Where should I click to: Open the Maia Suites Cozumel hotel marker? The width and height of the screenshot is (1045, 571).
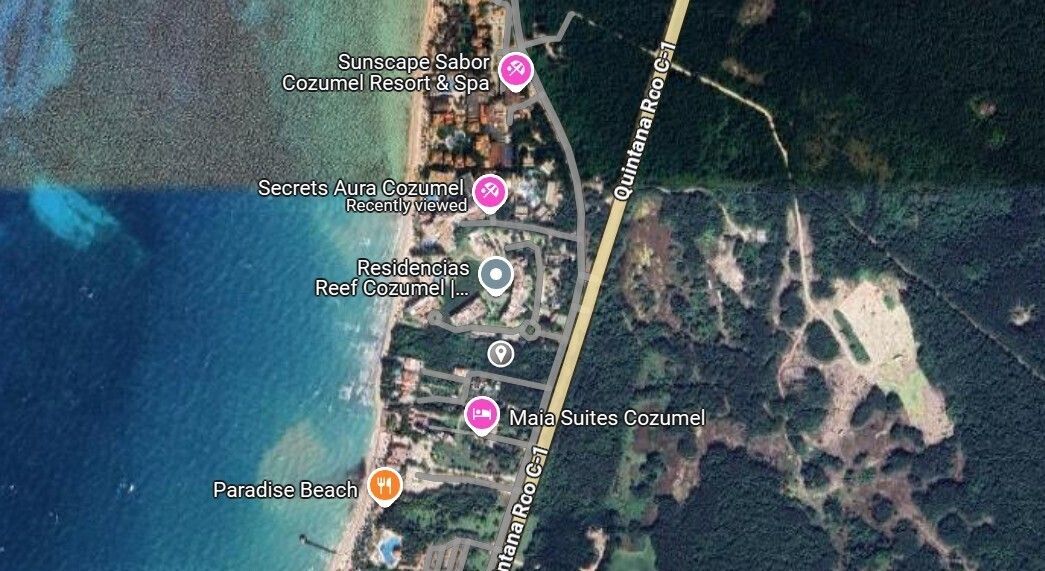pos(481,413)
